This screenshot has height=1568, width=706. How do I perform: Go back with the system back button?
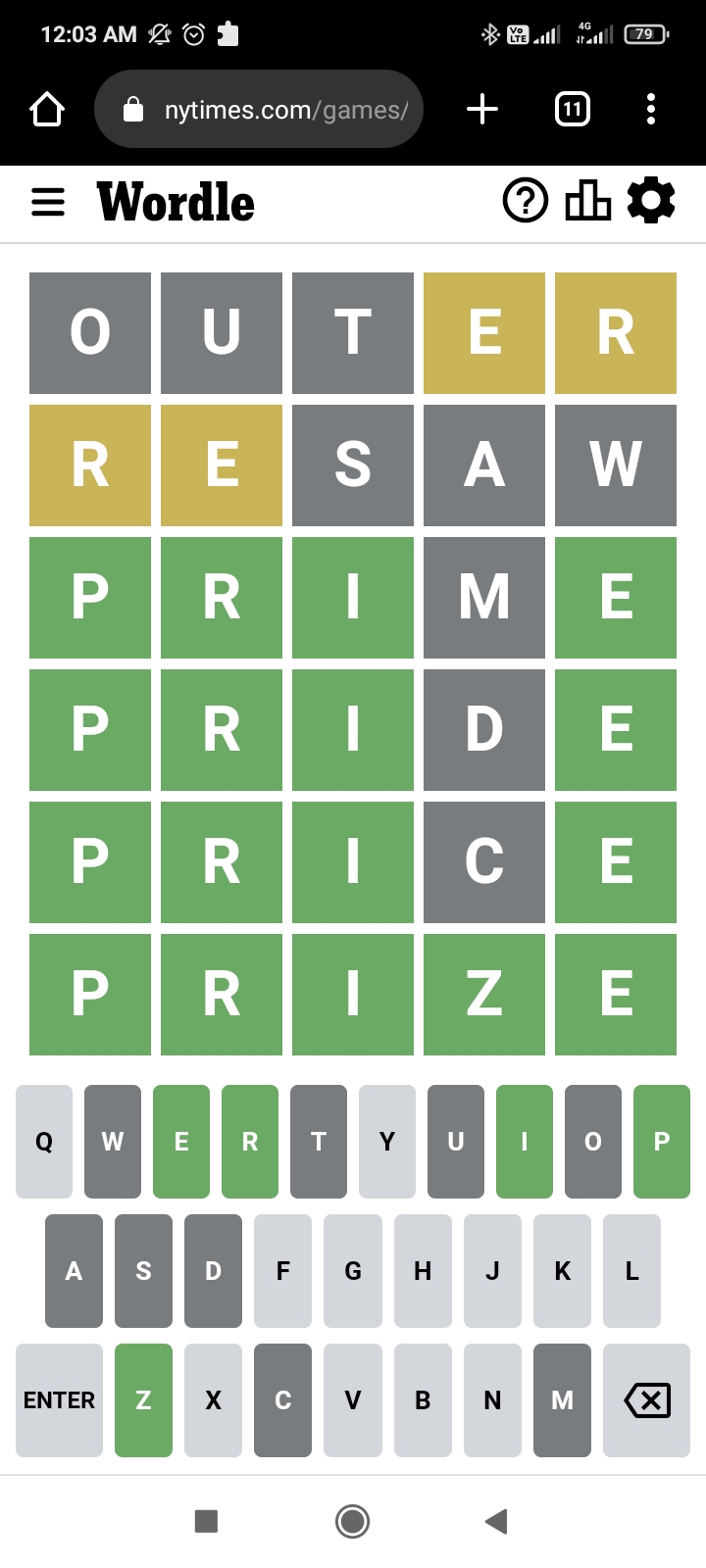point(496,1521)
